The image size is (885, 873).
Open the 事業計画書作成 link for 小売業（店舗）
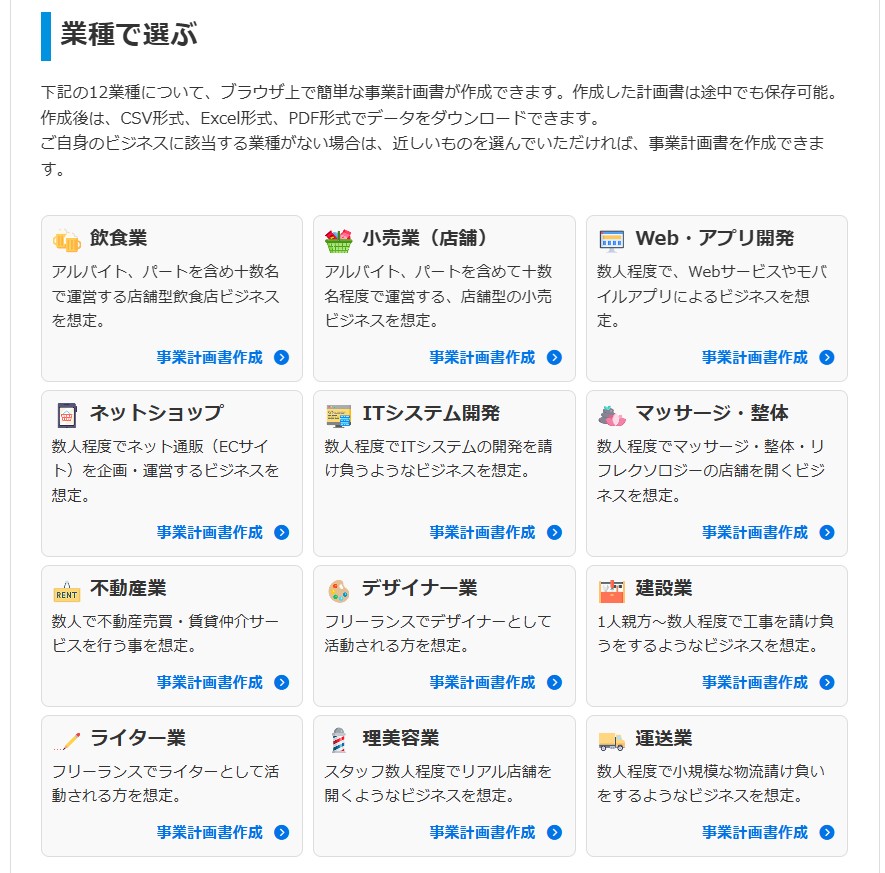(x=495, y=357)
